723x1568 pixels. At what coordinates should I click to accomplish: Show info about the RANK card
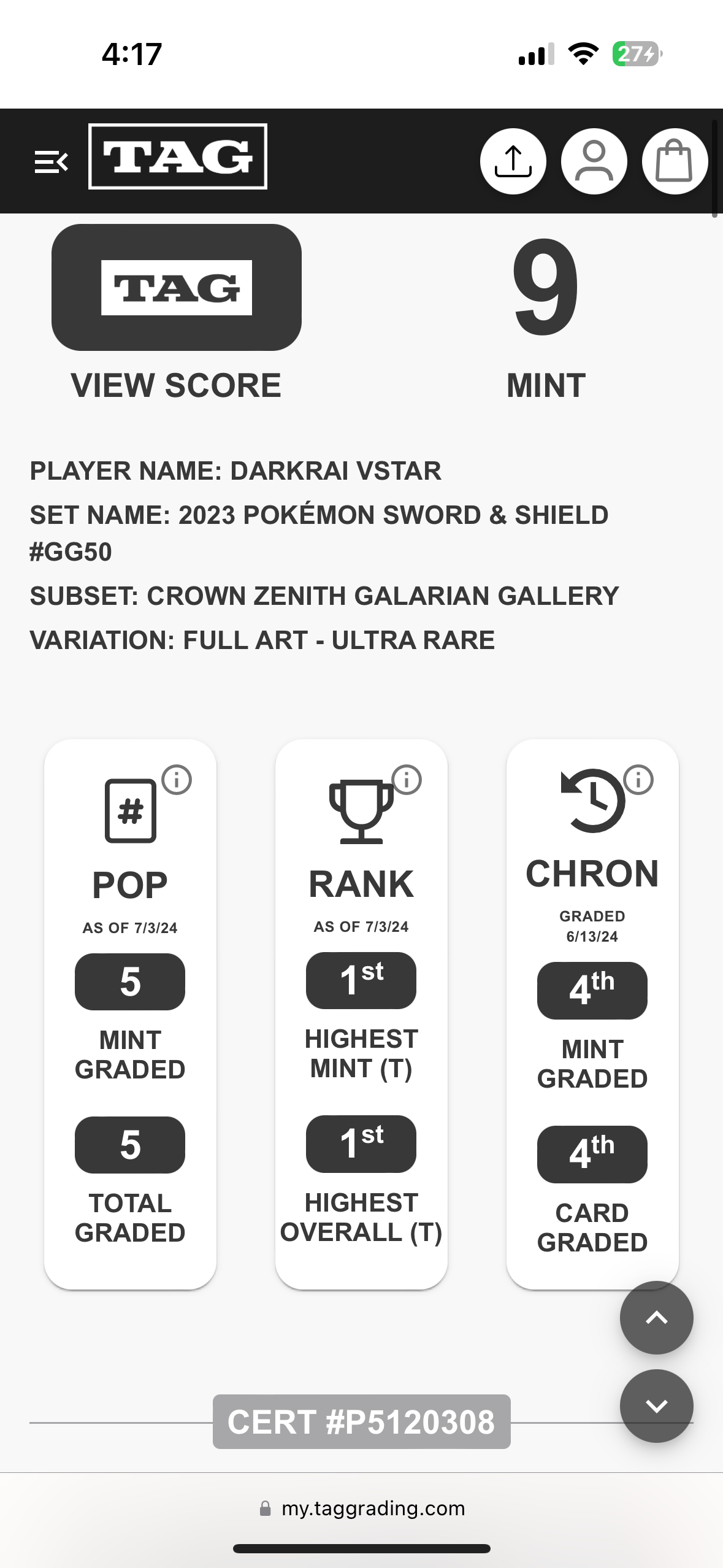click(407, 780)
